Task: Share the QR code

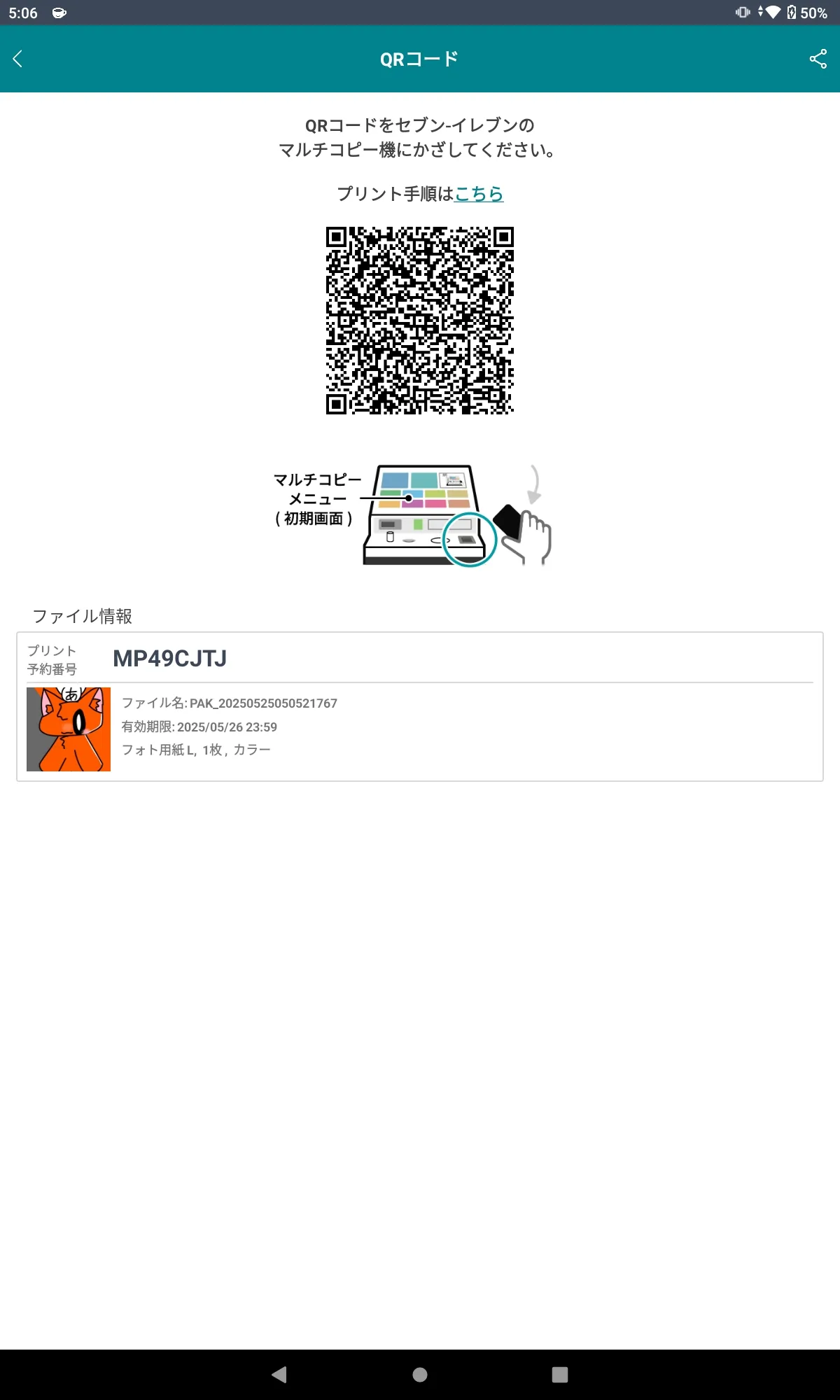Action: (x=818, y=59)
